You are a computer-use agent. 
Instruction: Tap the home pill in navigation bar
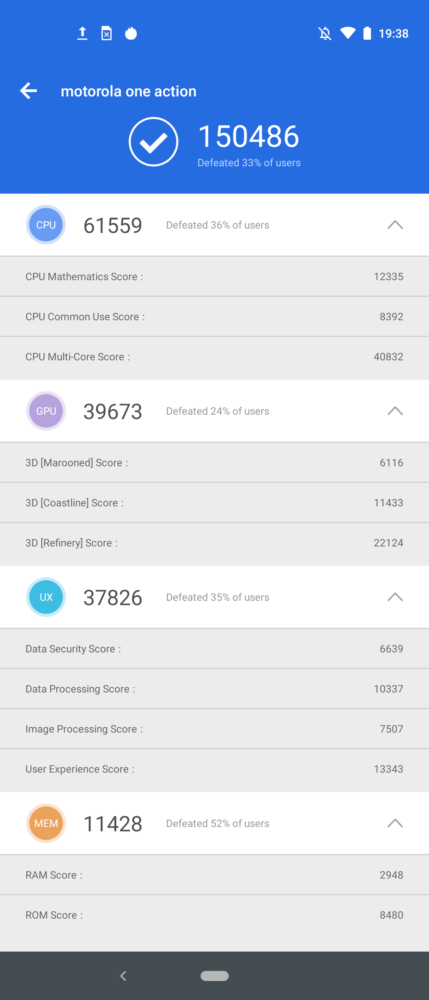tap(215, 976)
